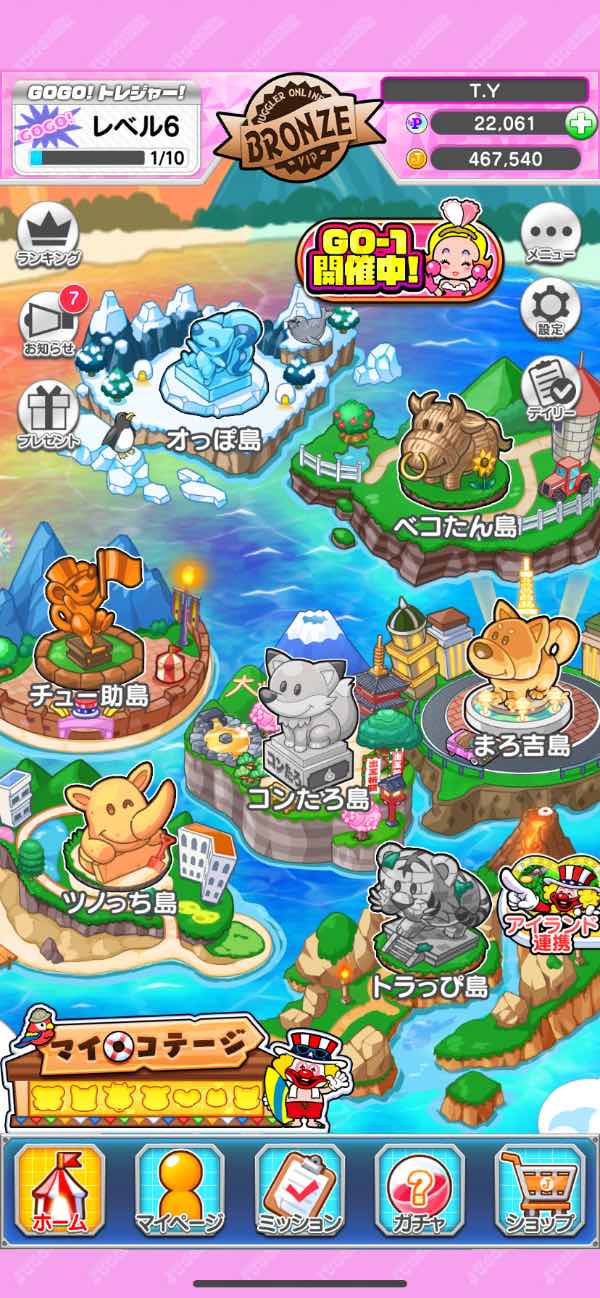Open the ランキング crown icon
600x1298 pixels.
point(48,234)
